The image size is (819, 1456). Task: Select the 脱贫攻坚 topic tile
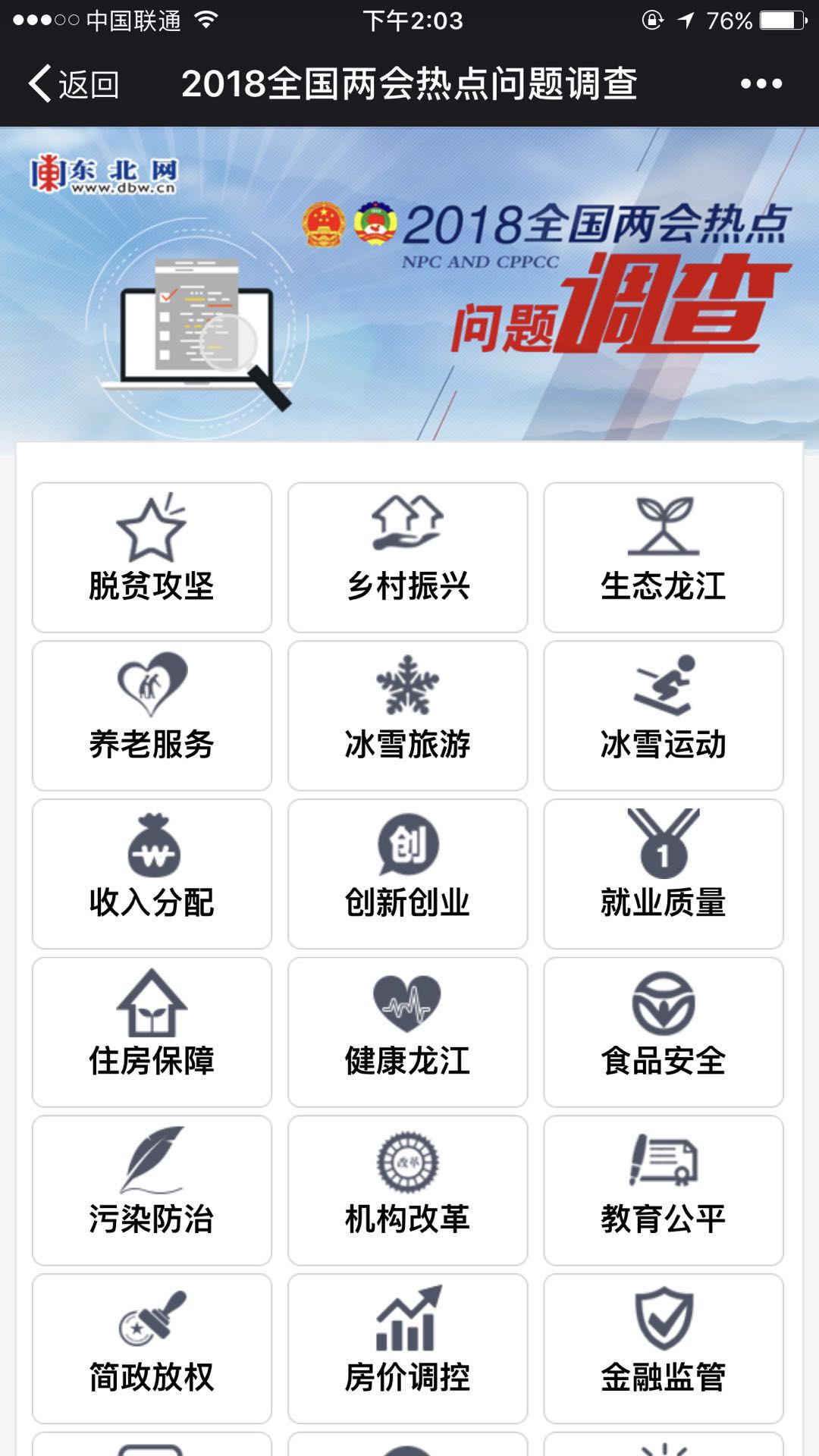[152, 557]
